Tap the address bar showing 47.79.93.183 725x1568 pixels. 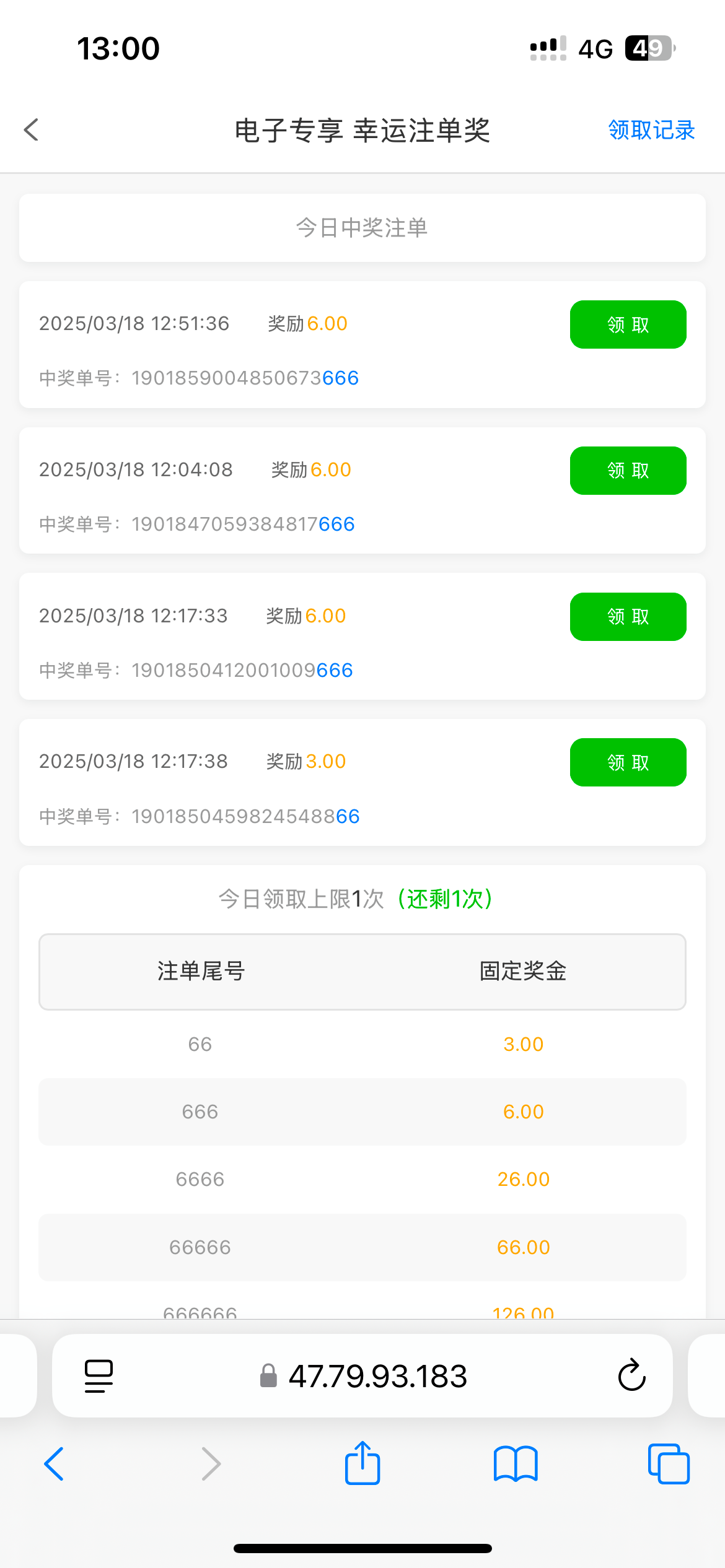point(362,1375)
